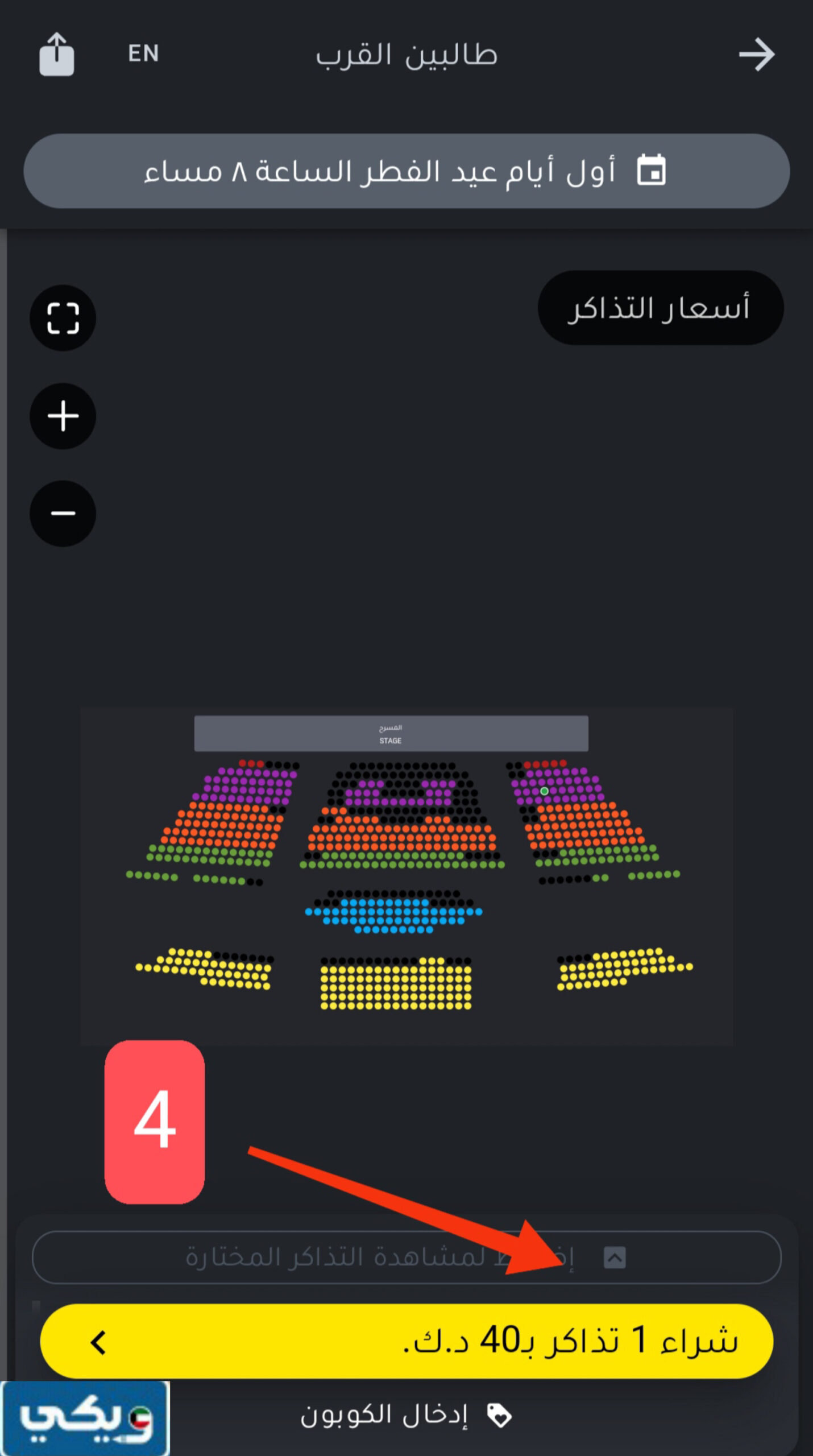Expand the selected tickets panel
This screenshot has width=813, height=1456.
click(406, 1258)
